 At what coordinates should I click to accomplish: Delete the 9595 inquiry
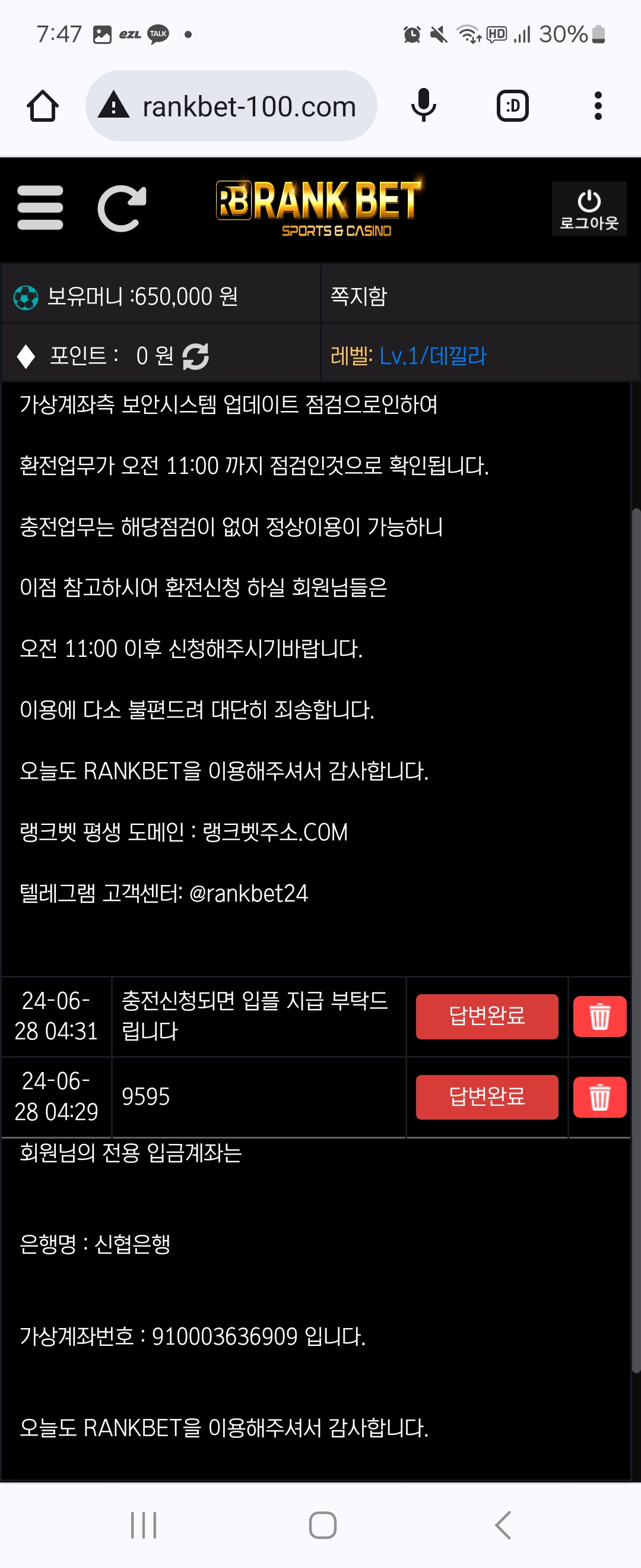599,1097
